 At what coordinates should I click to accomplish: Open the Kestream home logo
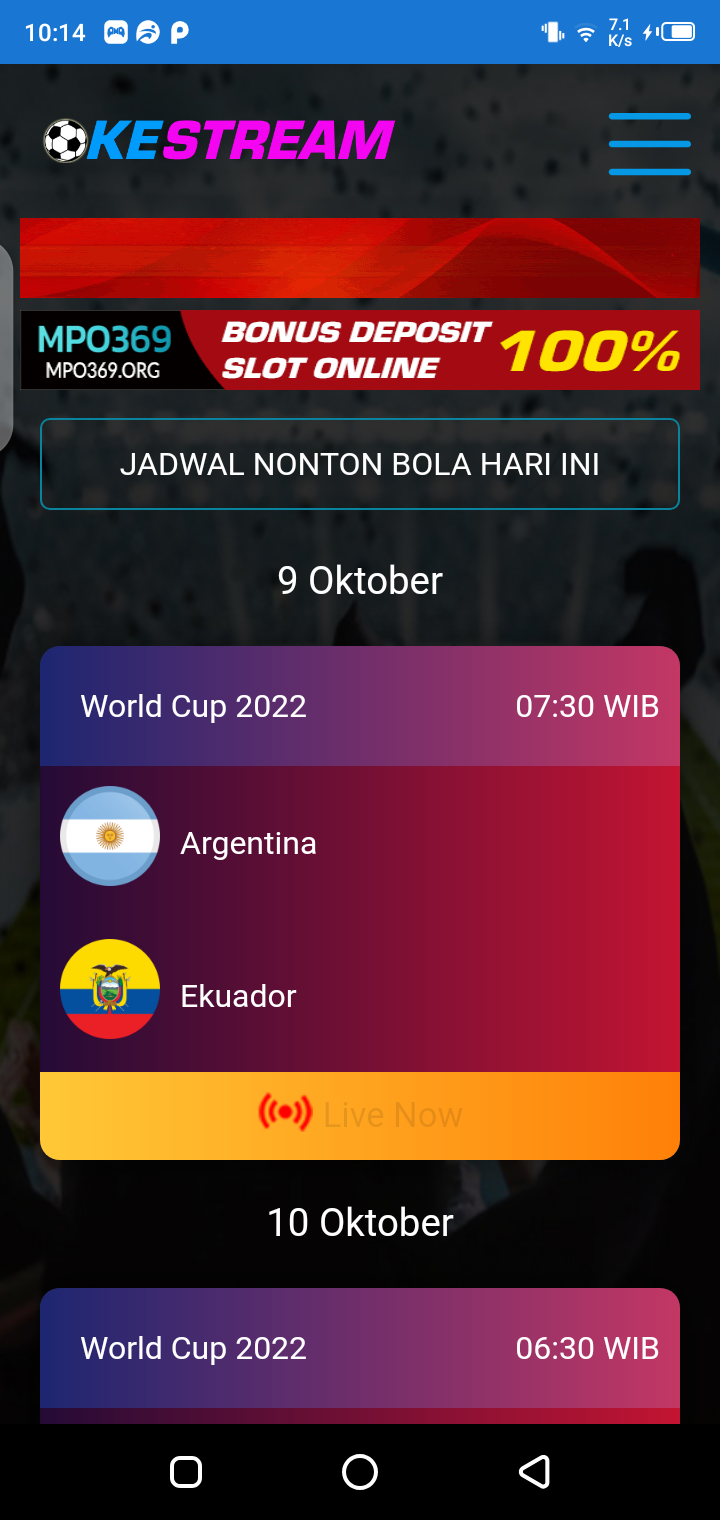click(219, 141)
